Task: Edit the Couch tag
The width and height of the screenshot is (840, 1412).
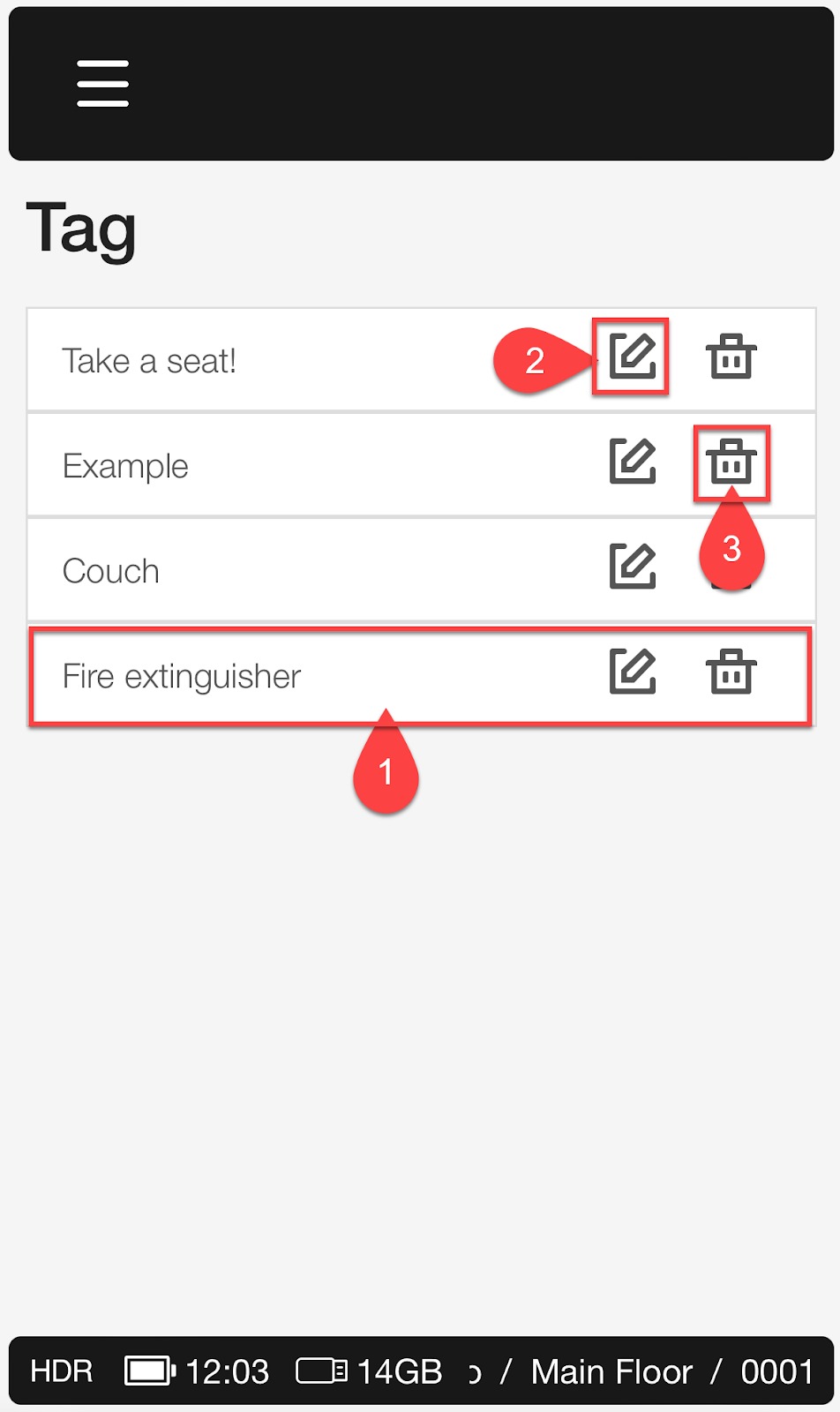Action: (x=633, y=567)
